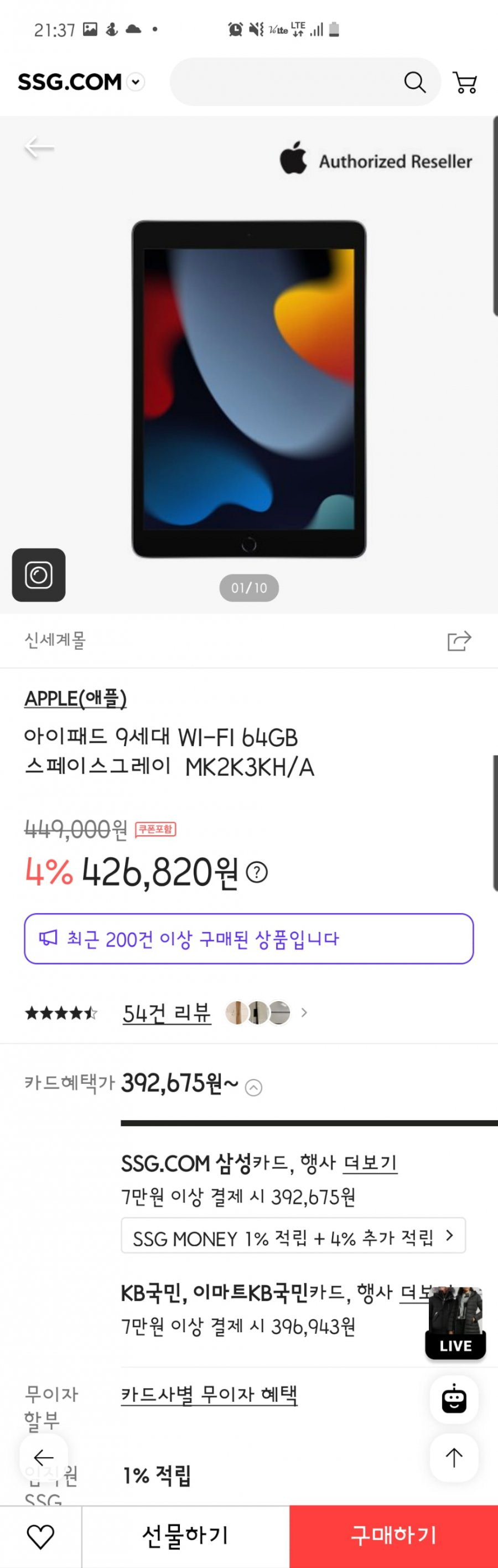Go back using the arrow over product image
The width and height of the screenshot is (498, 1568).
(39, 147)
